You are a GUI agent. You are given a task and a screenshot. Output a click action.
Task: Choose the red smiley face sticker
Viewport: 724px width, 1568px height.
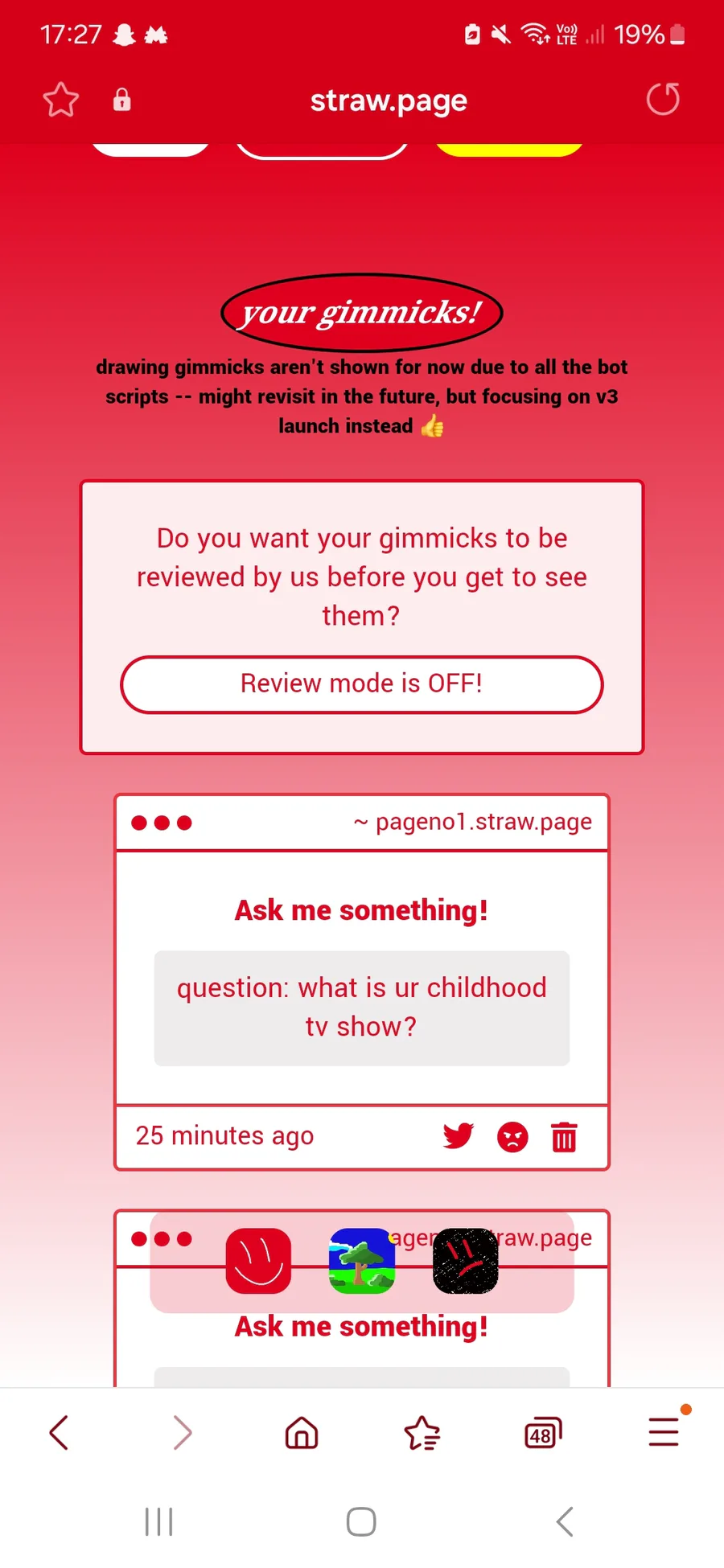tap(258, 1261)
